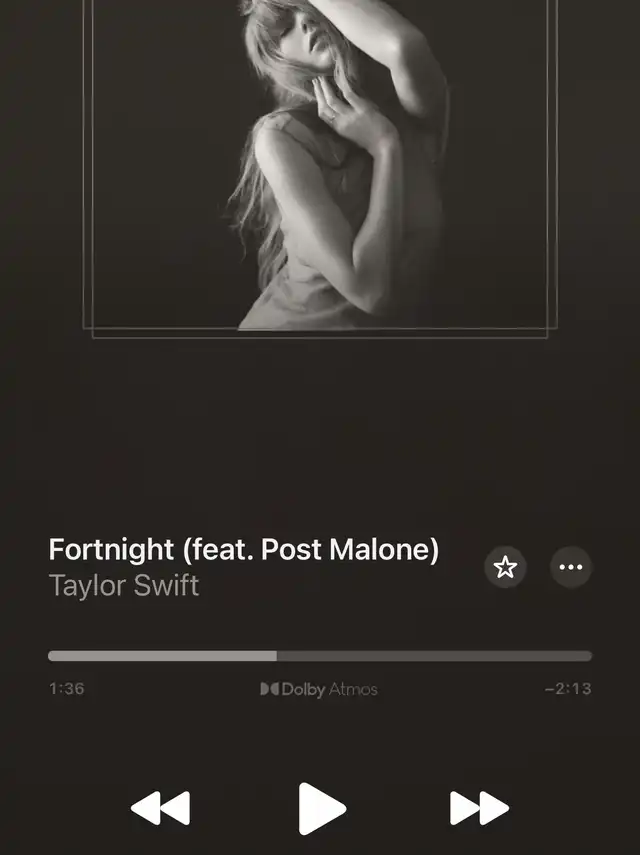Open the three-dot more options menu
The width and height of the screenshot is (640, 855).
click(571, 567)
